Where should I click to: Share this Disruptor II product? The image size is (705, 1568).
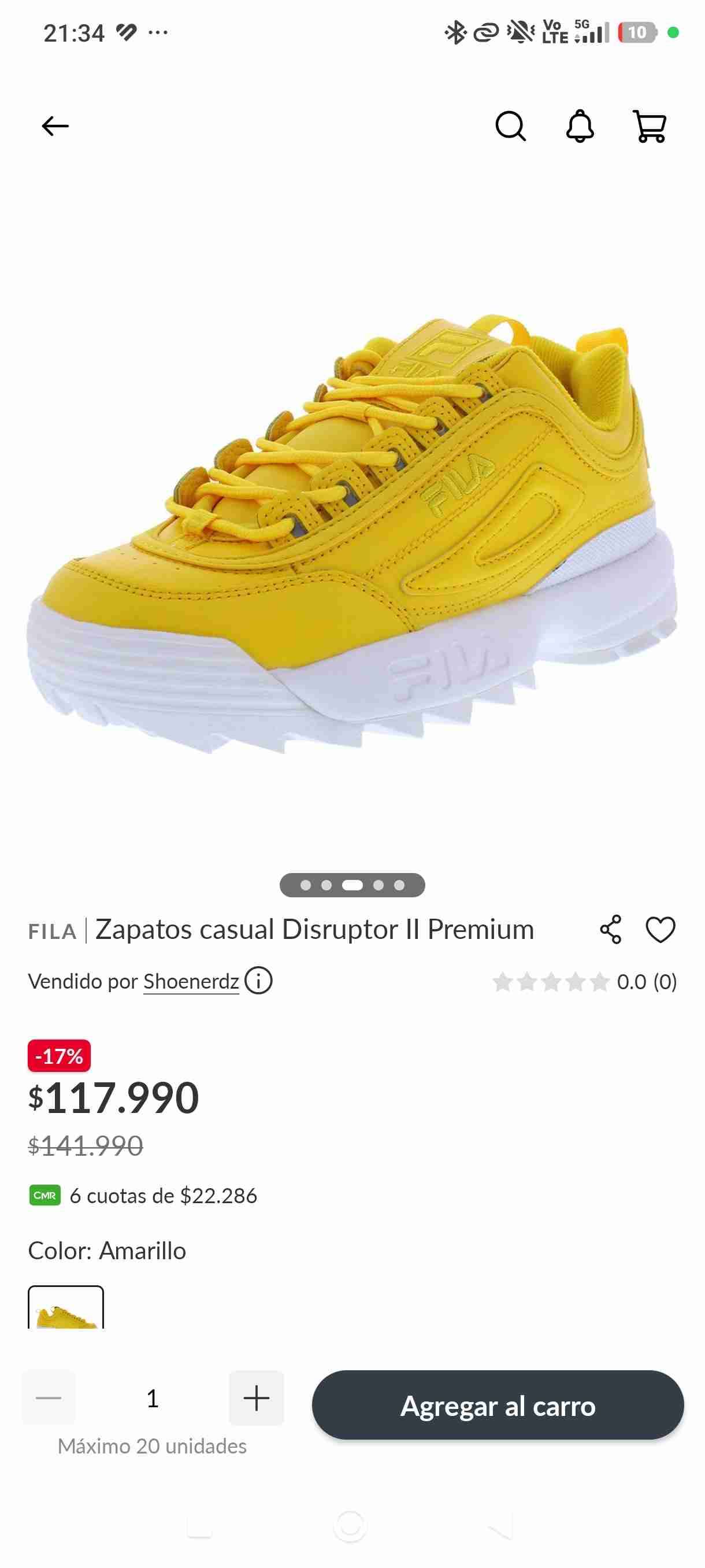point(611,930)
